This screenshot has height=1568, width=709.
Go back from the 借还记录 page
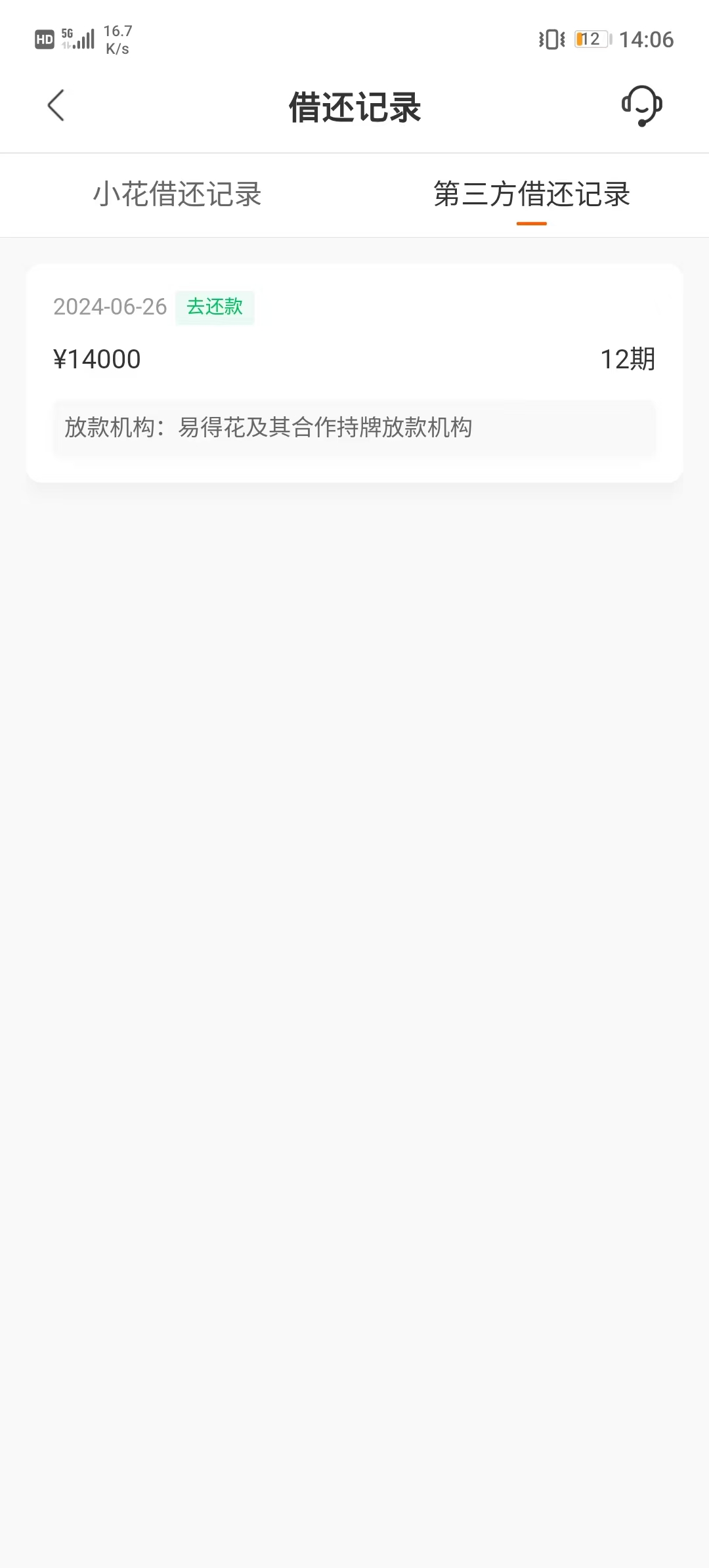(56, 106)
